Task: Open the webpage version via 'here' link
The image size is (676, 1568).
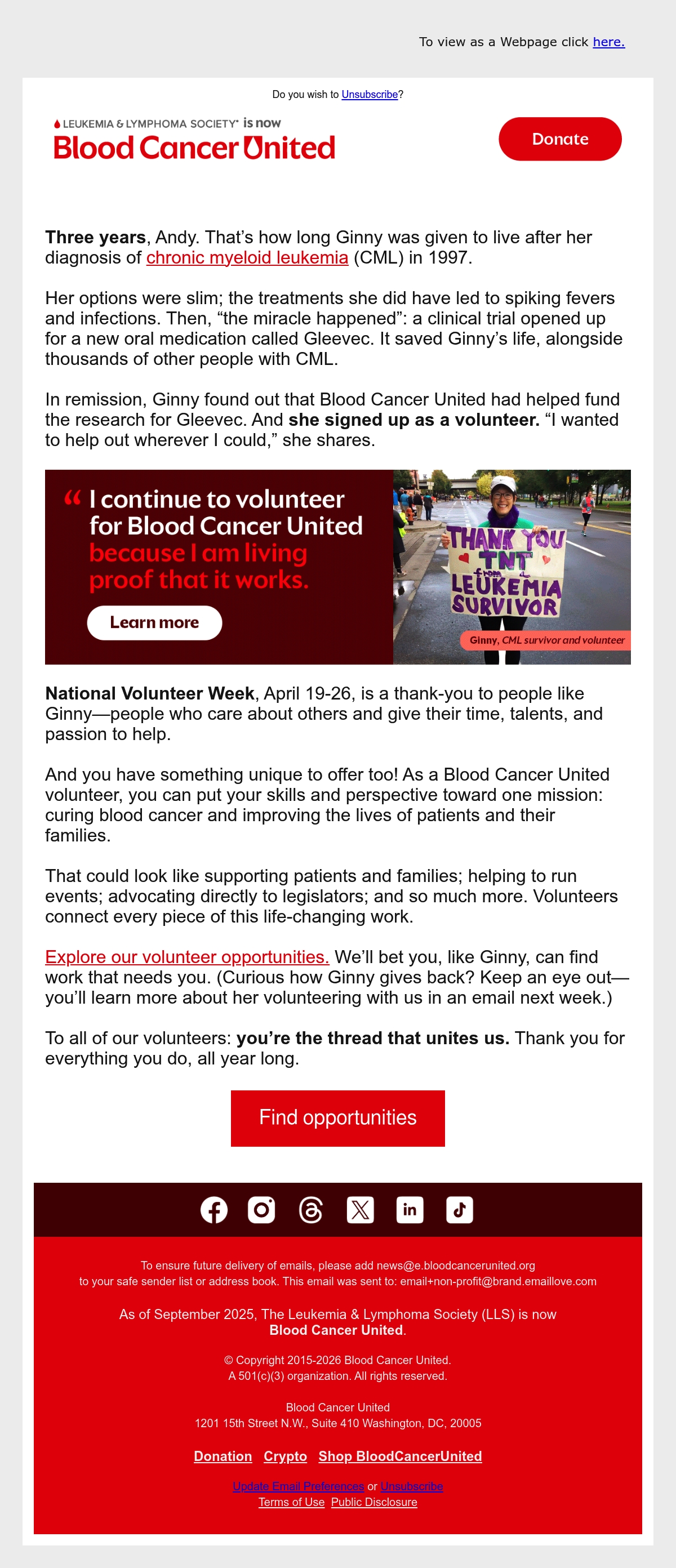Action: 608,42
